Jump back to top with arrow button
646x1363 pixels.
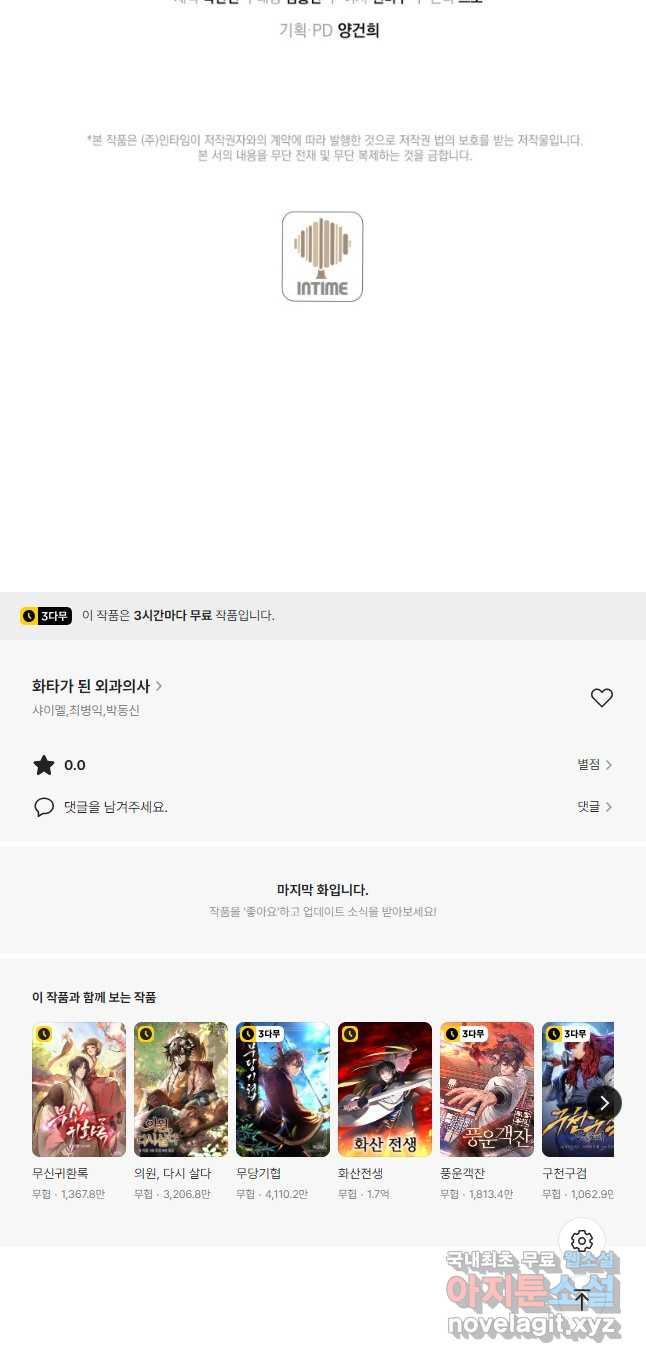click(582, 1299)
